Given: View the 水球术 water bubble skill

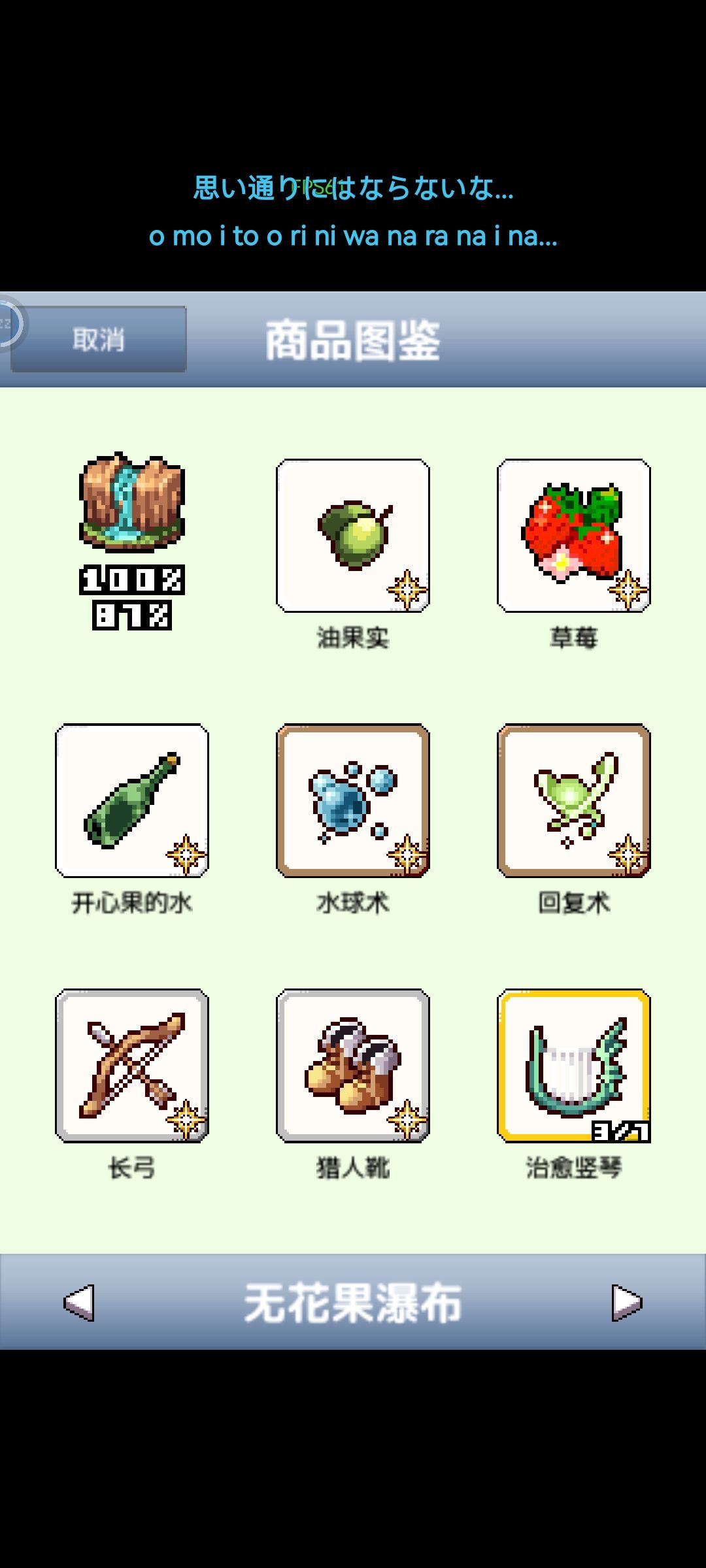Looking at the screenshot, I should click(353, 804).
